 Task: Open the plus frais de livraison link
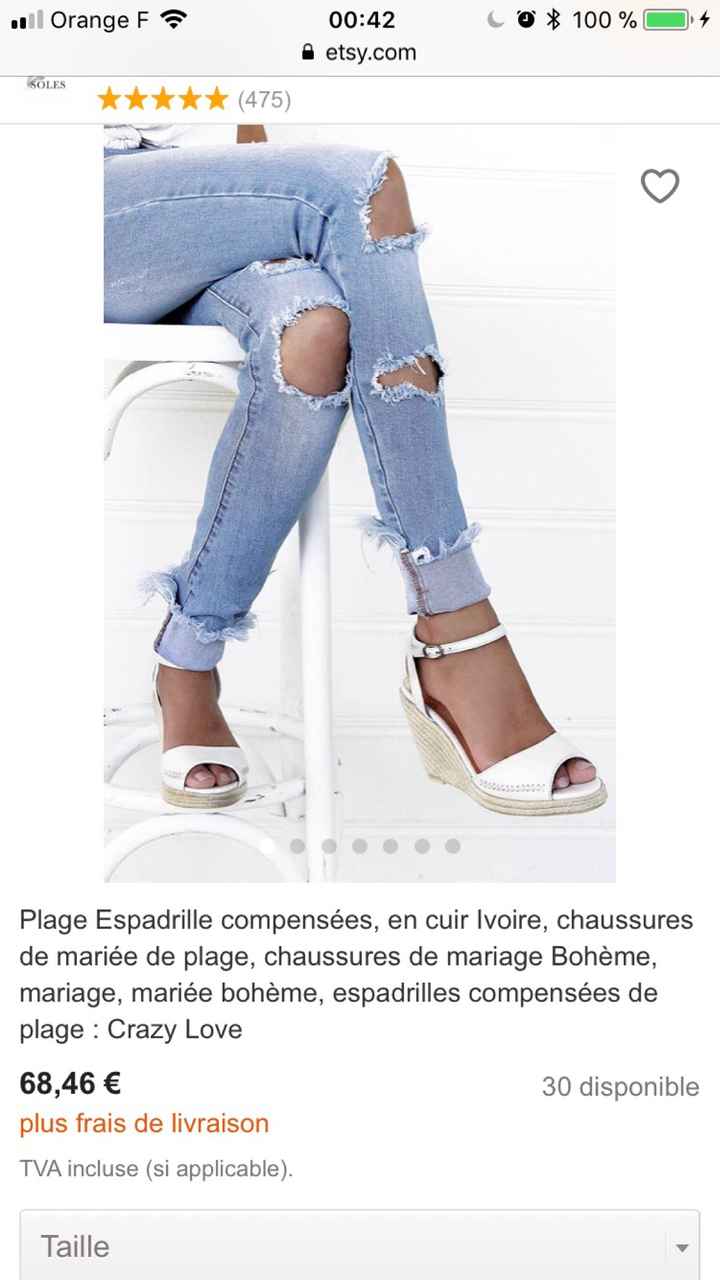pos(144,1124)
